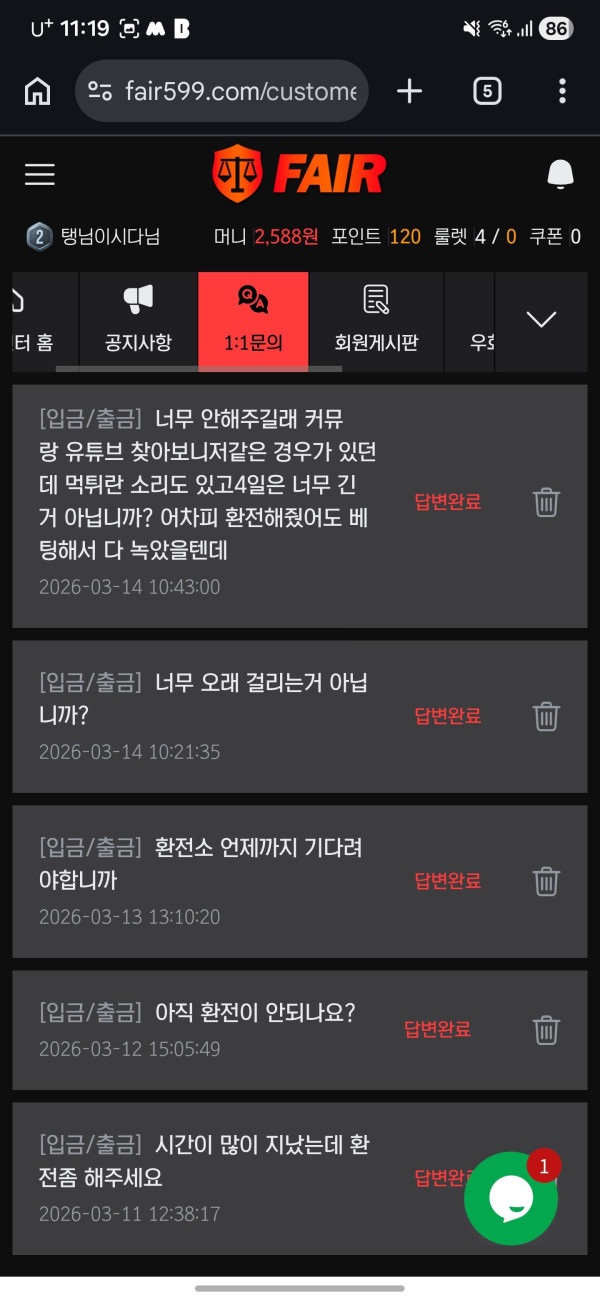Open inquiry starting with 너무 안해주길래
The width and height of the screenshot is (600, 1300).
point(208,485)
